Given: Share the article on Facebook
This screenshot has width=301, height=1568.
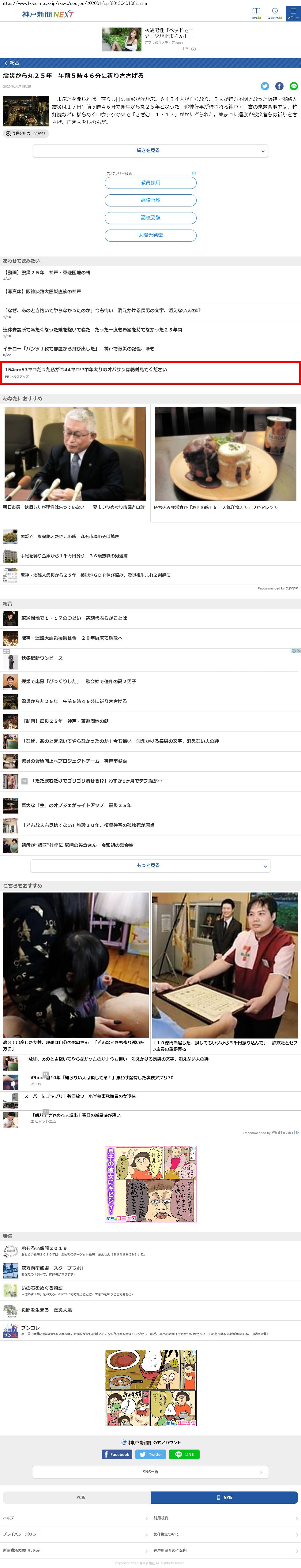Looking at the screenshot, I should [x=279, y=86].
